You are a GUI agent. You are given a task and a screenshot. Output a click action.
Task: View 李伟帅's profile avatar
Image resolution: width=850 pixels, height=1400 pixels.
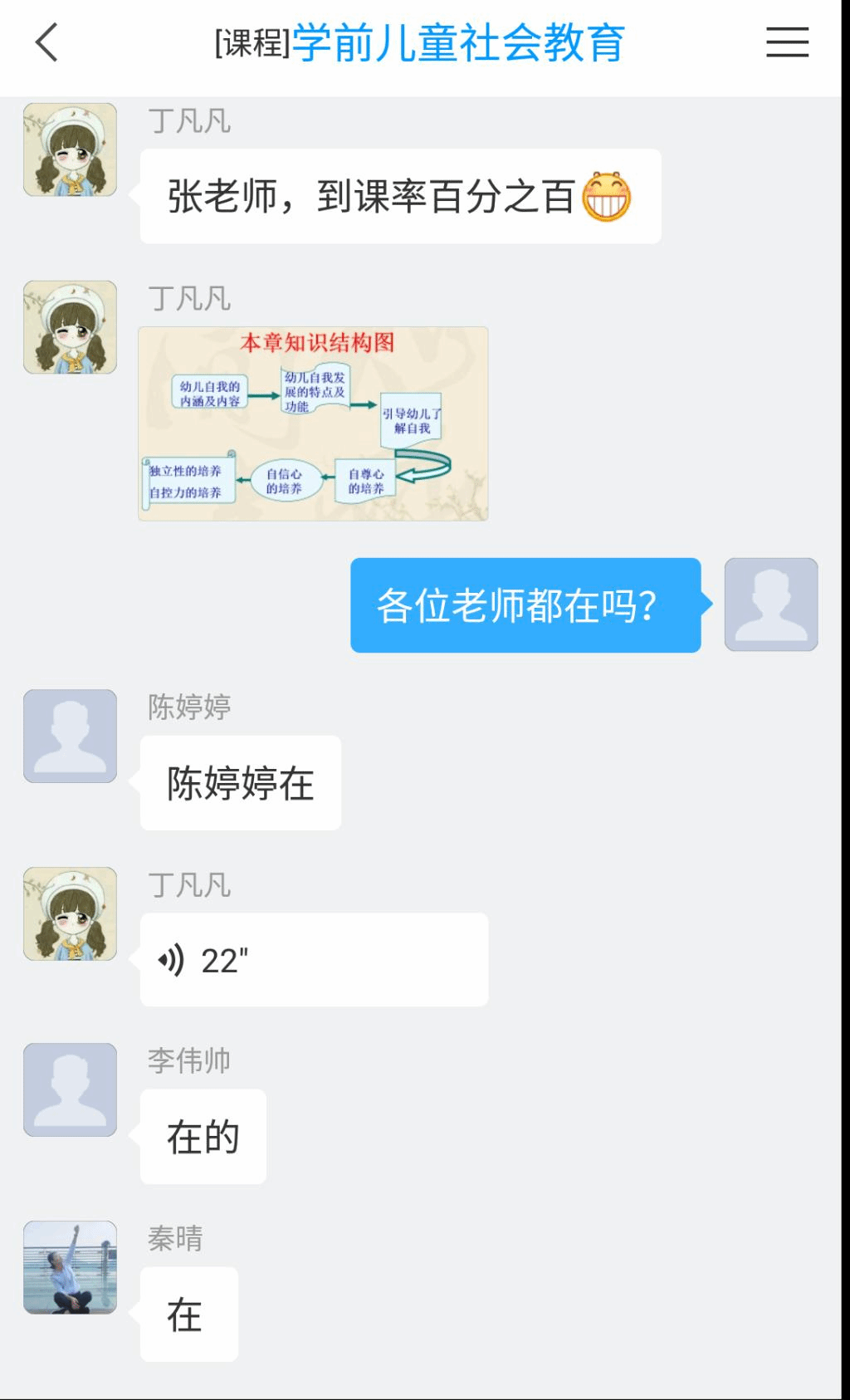pos(70,1089)
